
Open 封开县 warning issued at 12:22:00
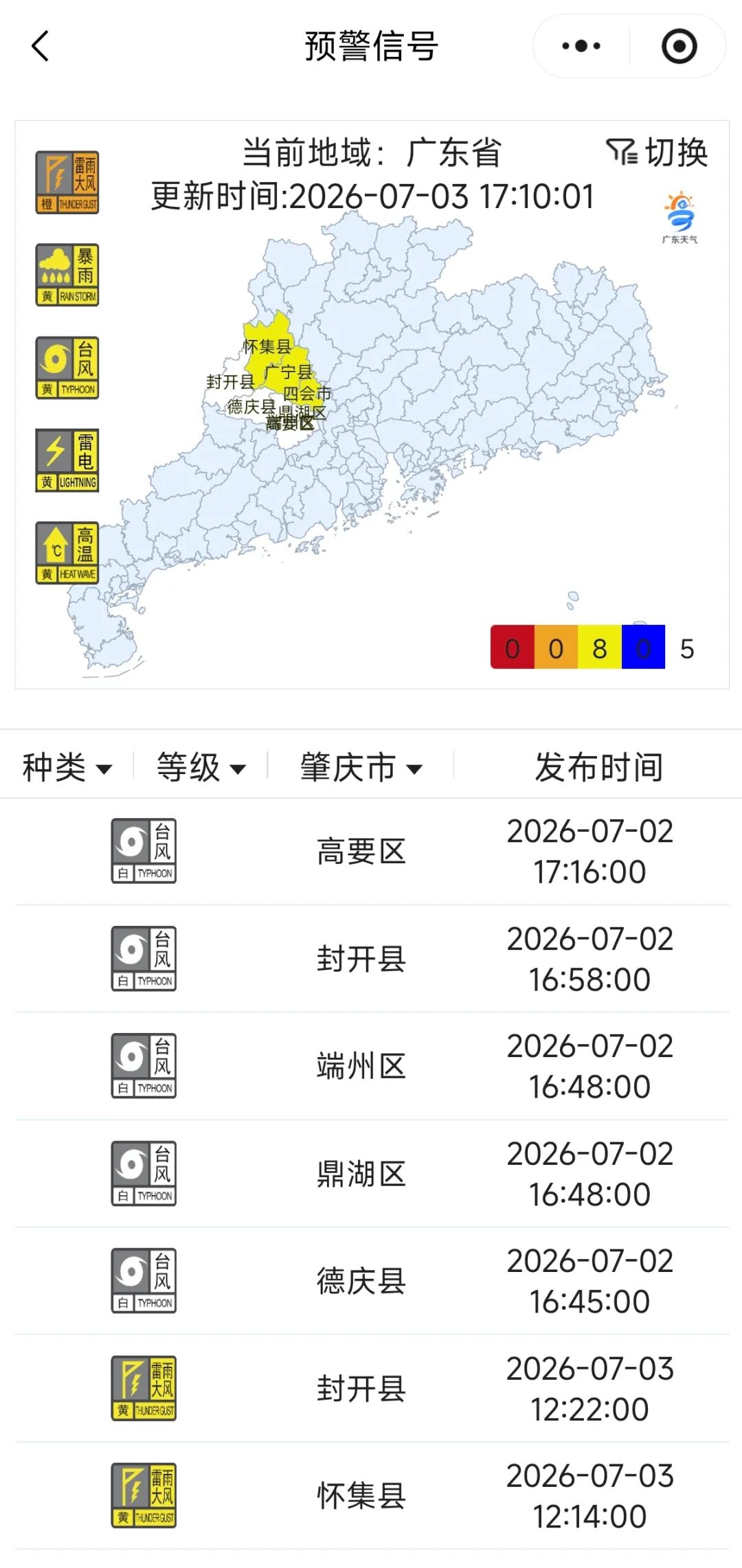(x=372, y=1389)
